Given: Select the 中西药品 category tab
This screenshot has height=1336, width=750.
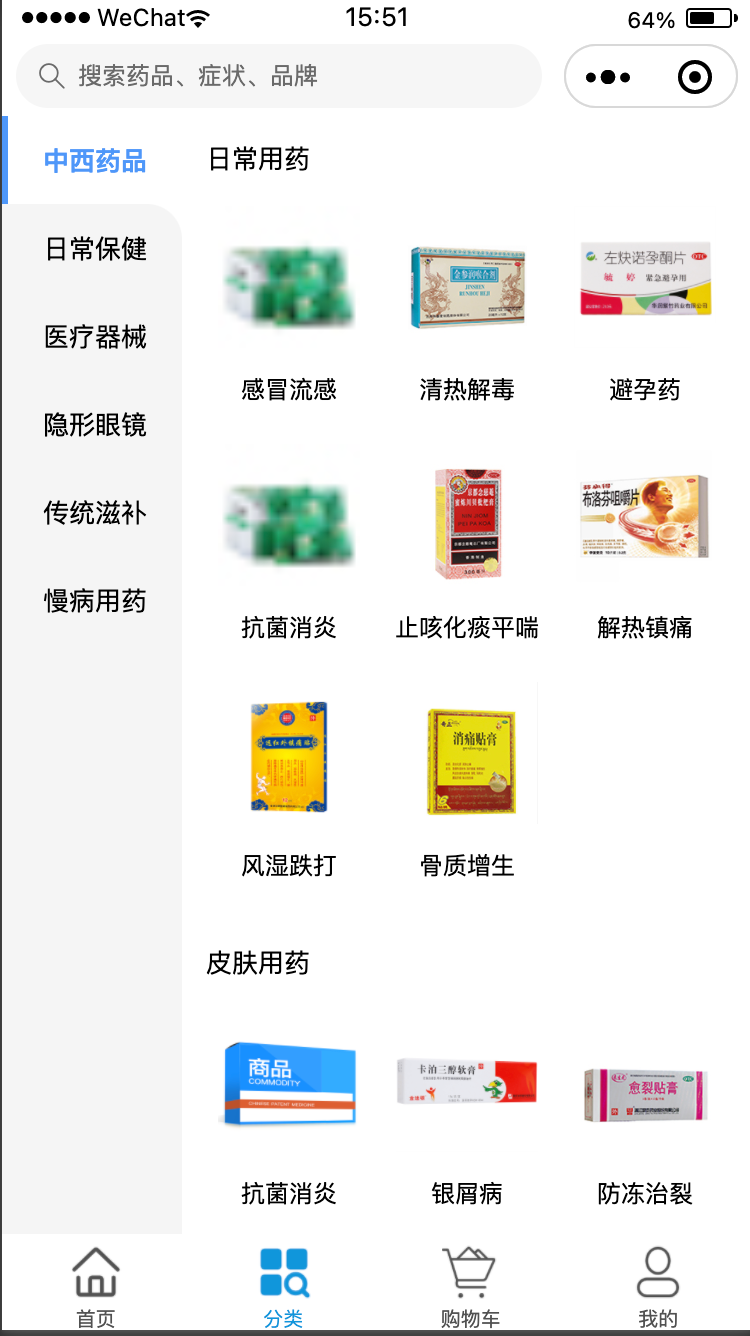Looking at the screenshot, I should [94, 161].
